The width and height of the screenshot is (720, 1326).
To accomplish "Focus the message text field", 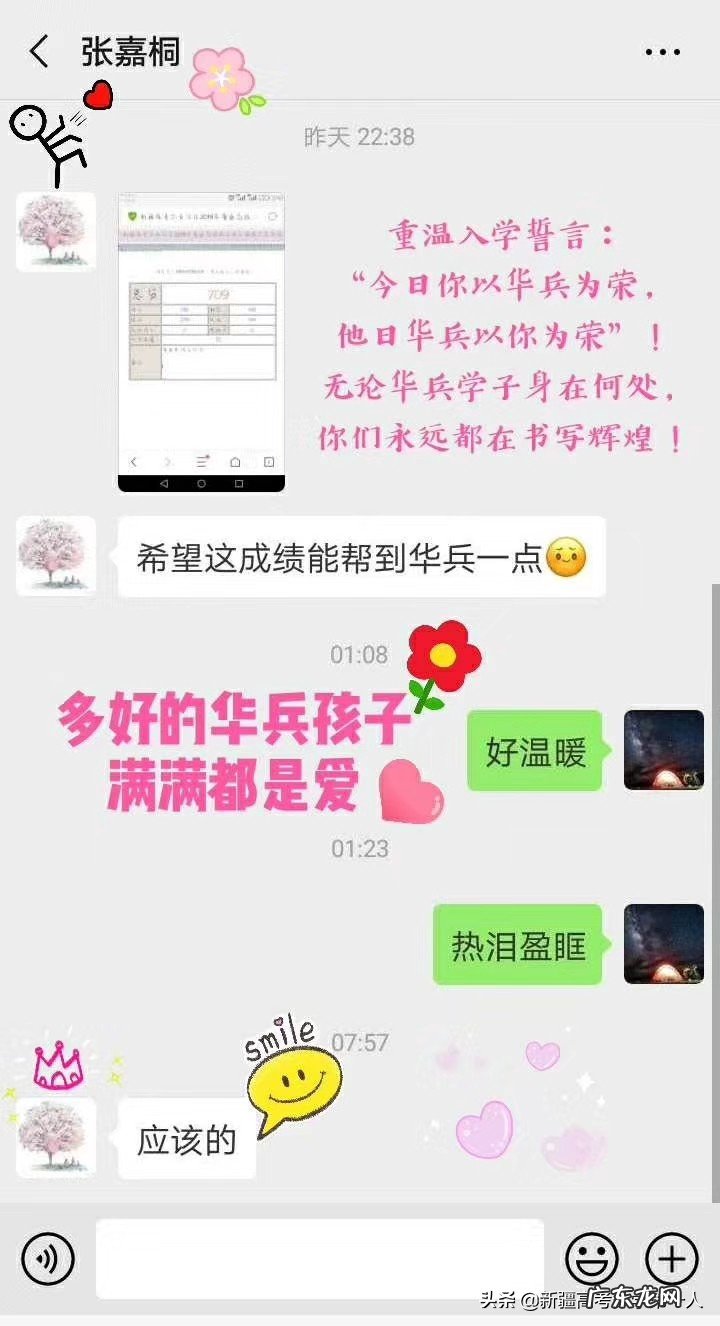I will point(320,1257).
